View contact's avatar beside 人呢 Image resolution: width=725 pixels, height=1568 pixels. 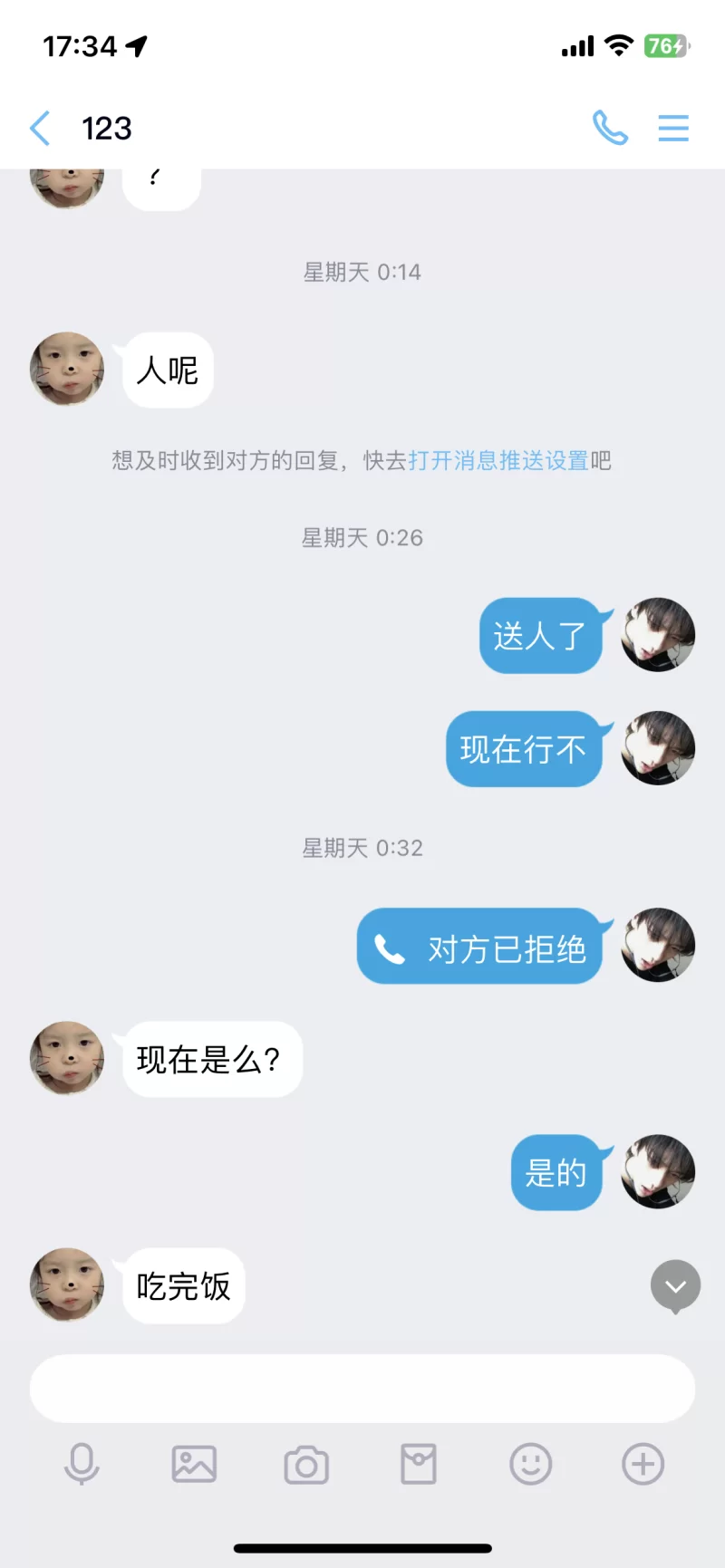[67, 369]
